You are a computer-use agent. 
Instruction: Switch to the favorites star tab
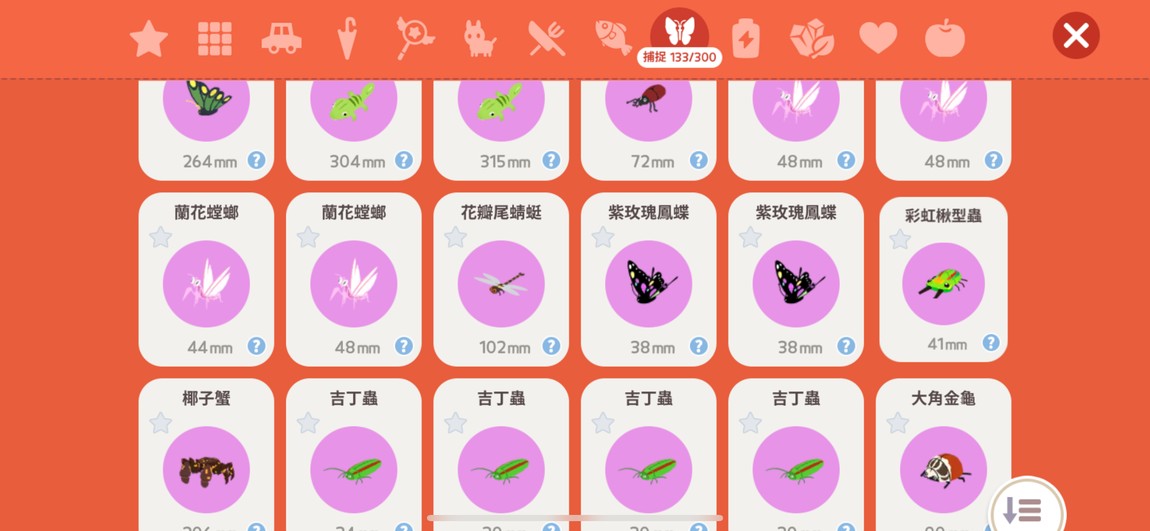(x=148, y=39)
